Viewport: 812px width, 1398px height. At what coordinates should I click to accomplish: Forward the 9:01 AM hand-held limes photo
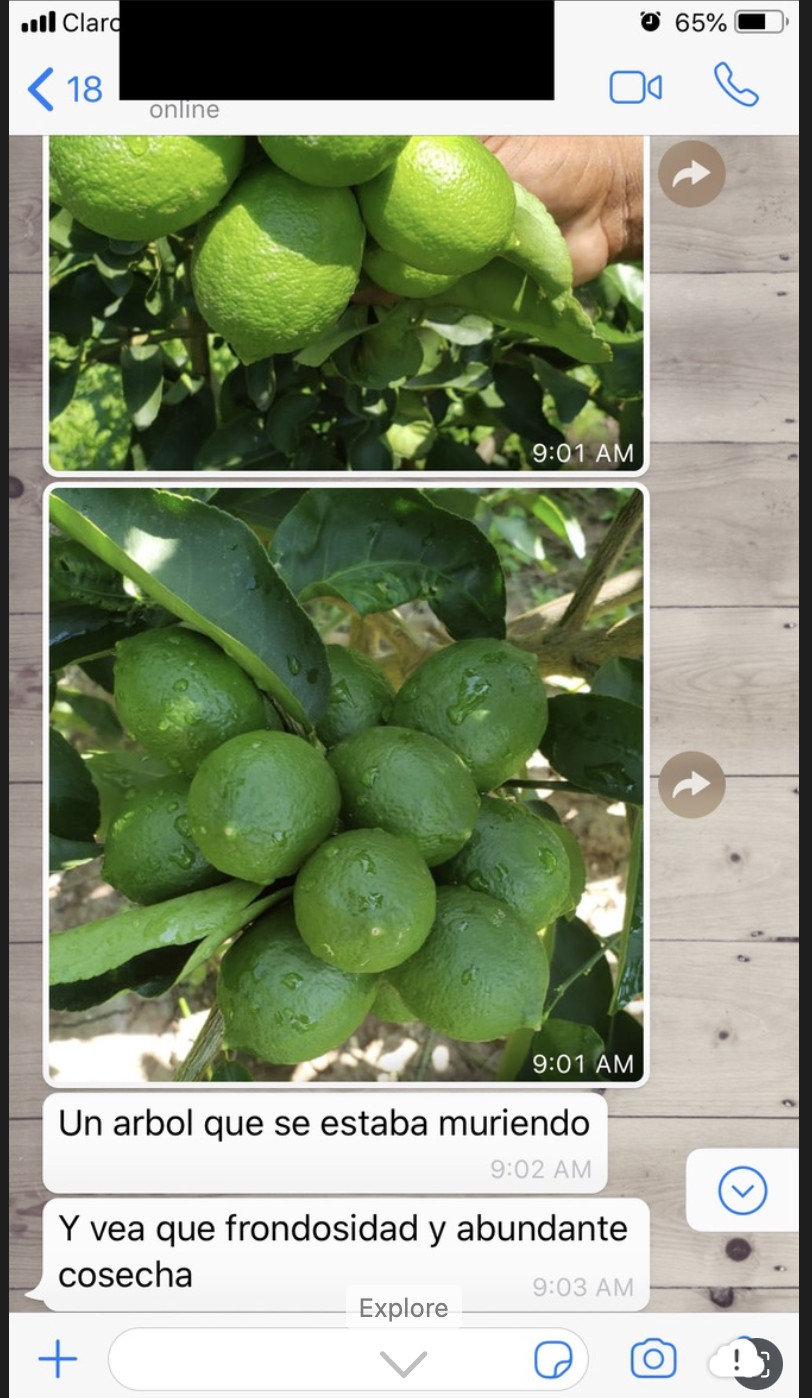pyautogui.click(x=691, y=174)
